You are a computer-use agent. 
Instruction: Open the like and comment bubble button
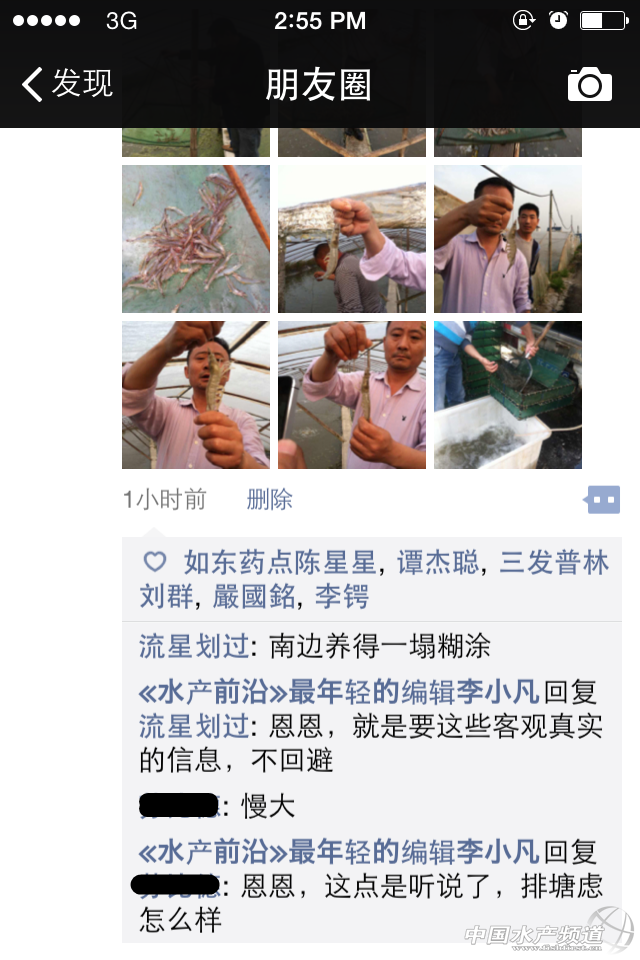coord(603,499)
